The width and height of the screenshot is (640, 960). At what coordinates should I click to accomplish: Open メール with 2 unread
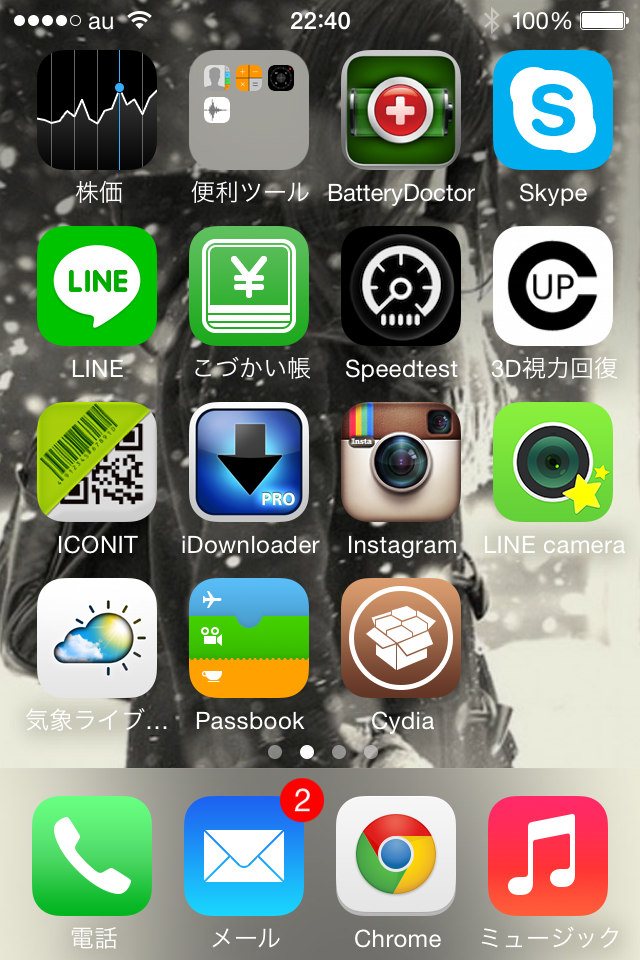pos(244,856)
